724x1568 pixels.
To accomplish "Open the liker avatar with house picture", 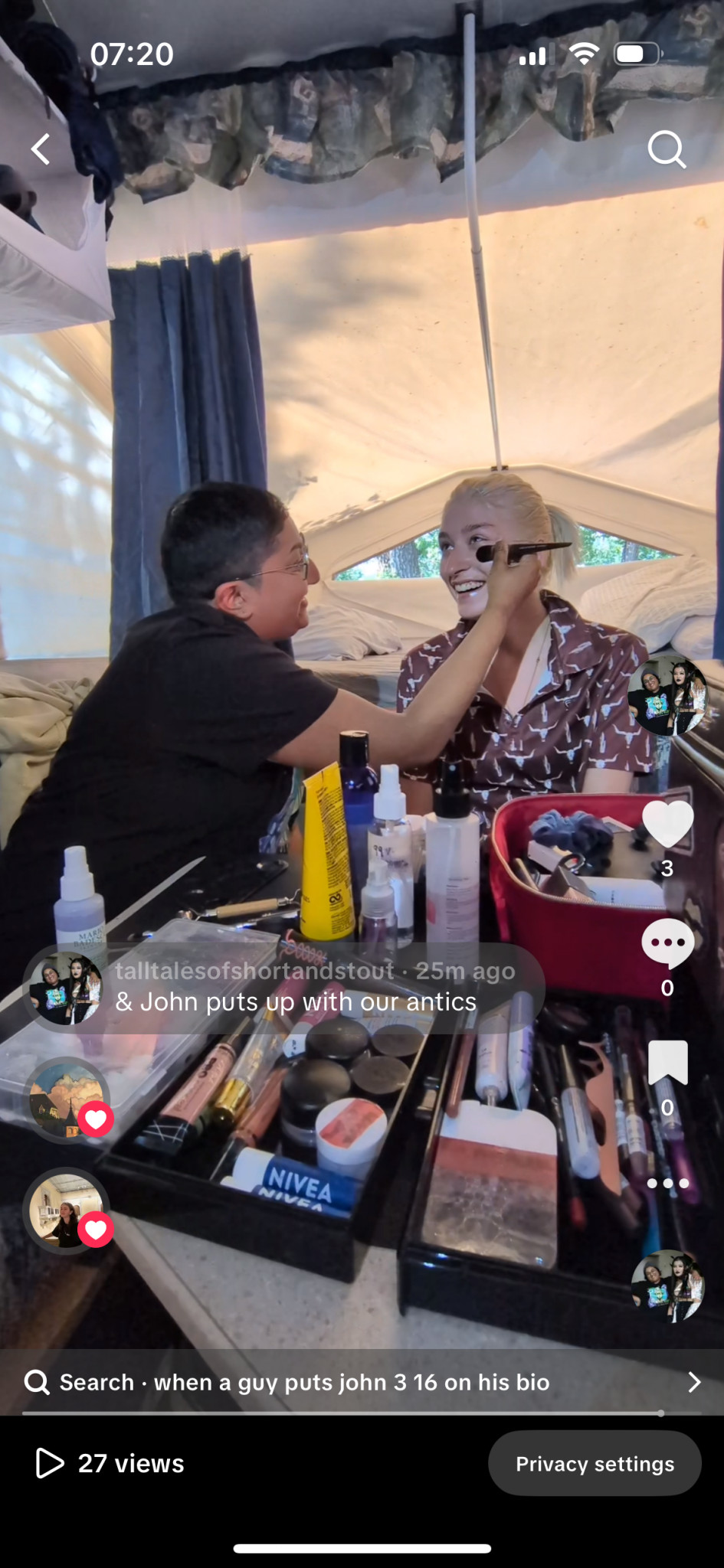I will click(x=67, y=1100).
